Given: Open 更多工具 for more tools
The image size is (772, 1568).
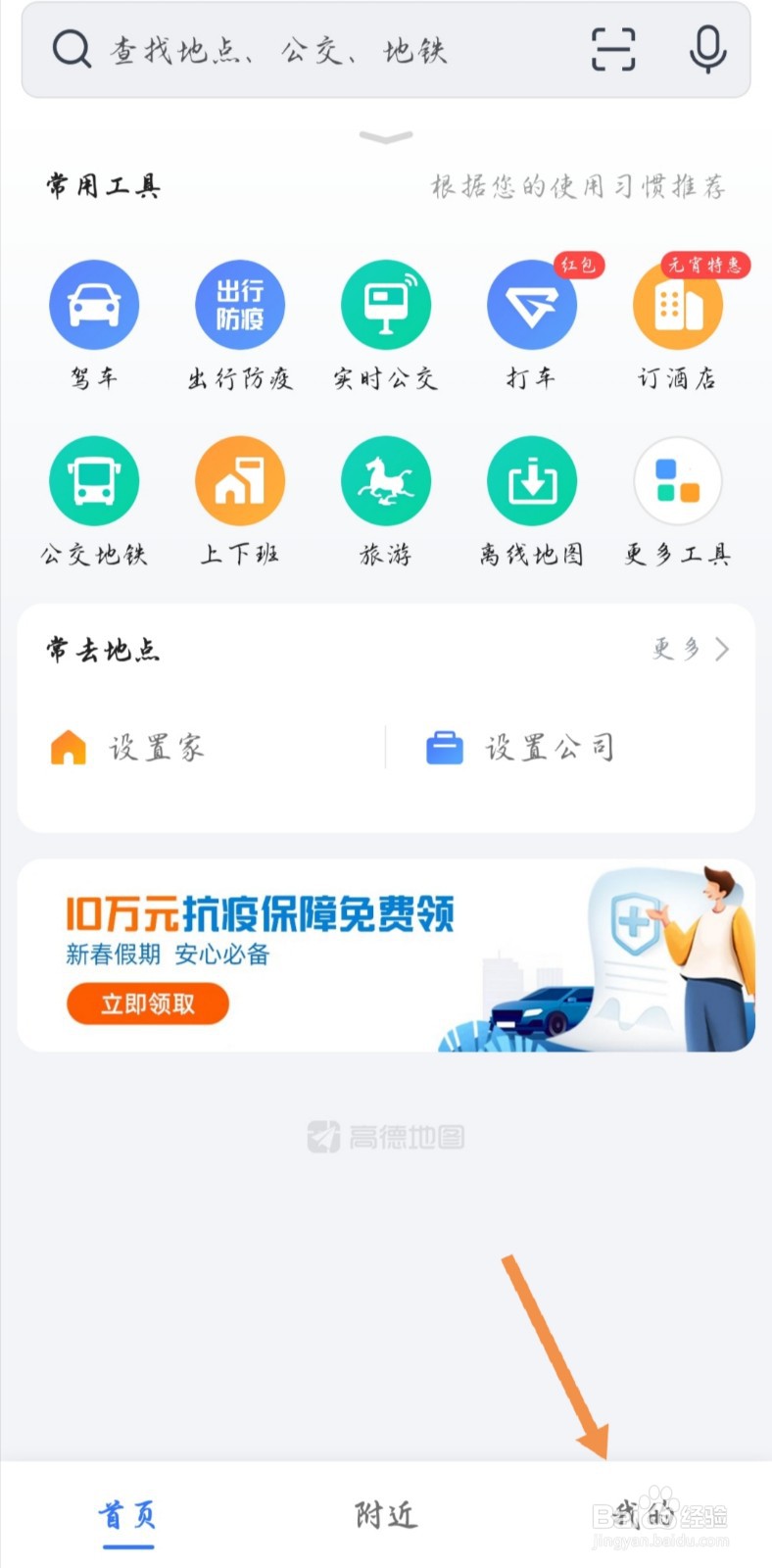Looking at the screenshot, I should coord(678,480).
